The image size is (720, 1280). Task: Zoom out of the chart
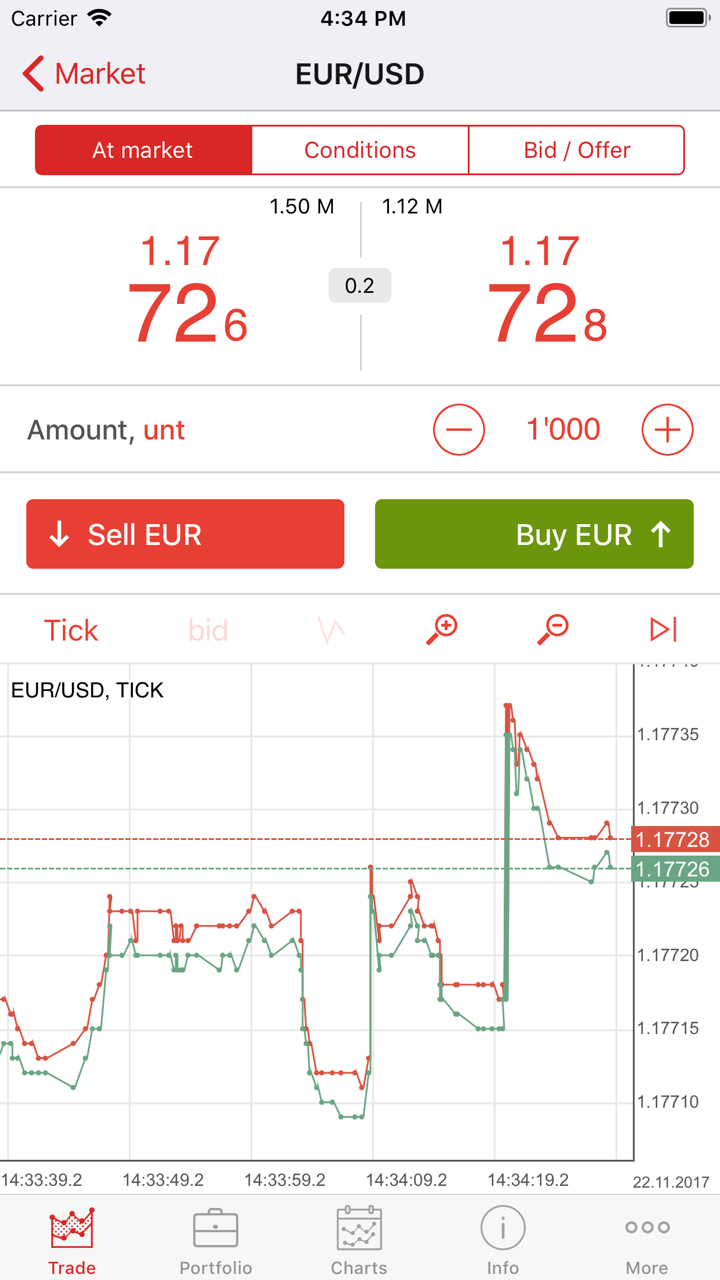pos(553,629)
